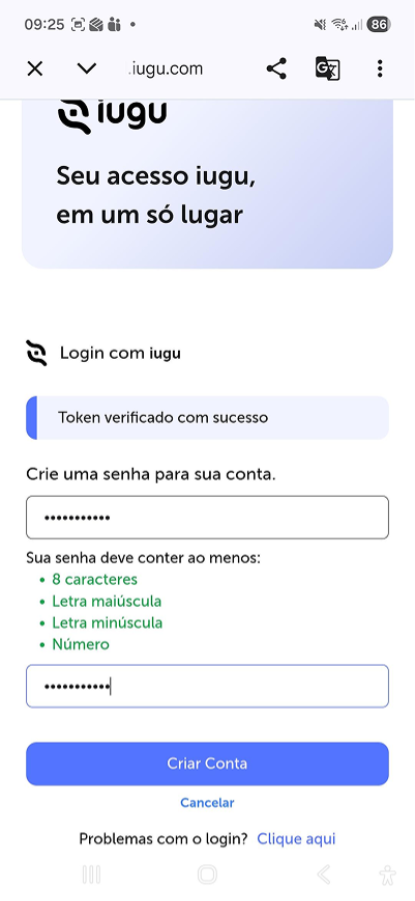Share the iugu page link
Viewport: 415px width, 901px height.
click(276, 69)
